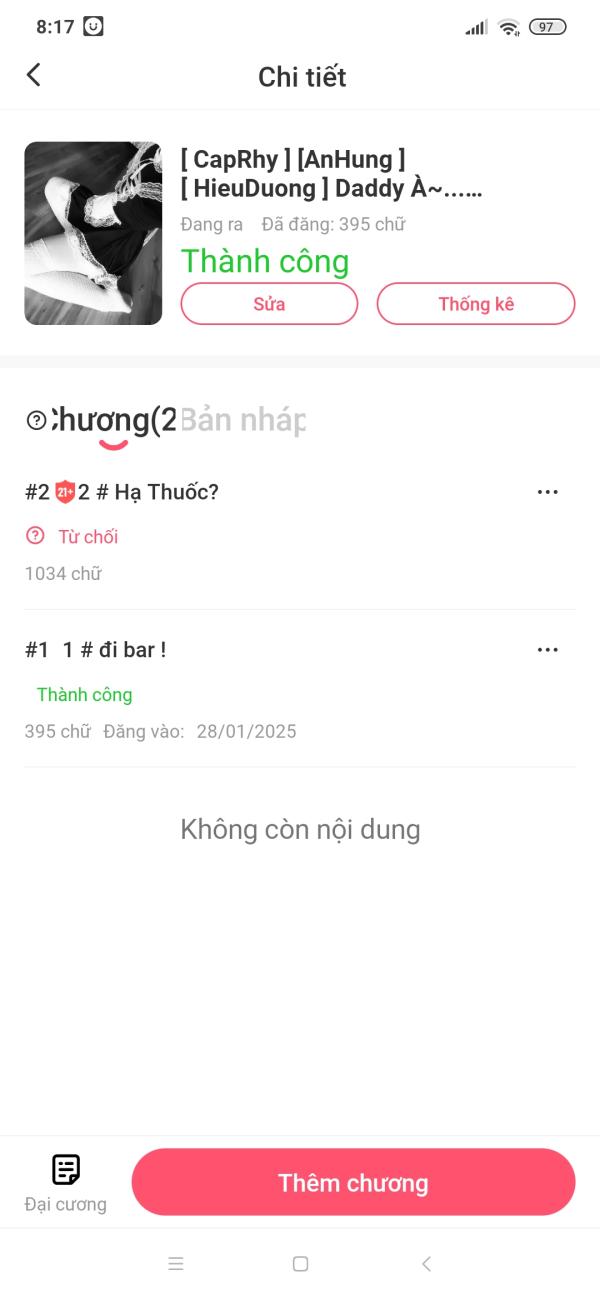Image resolution: width=600 pixels, height=1300 pixels.
Task: Open the story cover image
Action: (93, 233)
